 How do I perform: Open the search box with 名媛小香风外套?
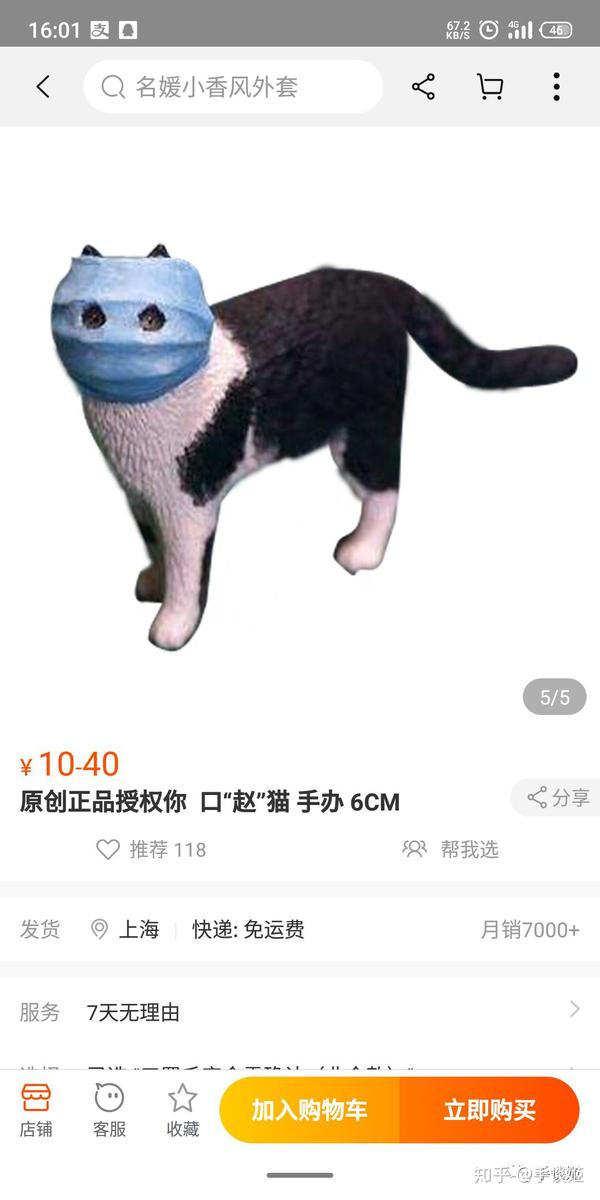[x=233, y=87]
